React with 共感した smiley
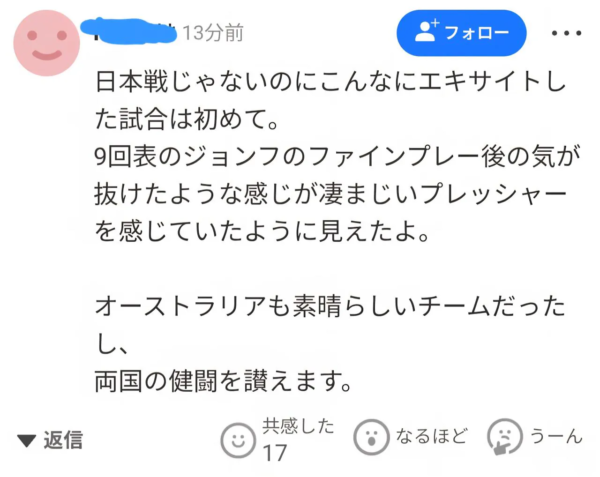Viewport: 600px width, 477px height. [x=238, y=438]
